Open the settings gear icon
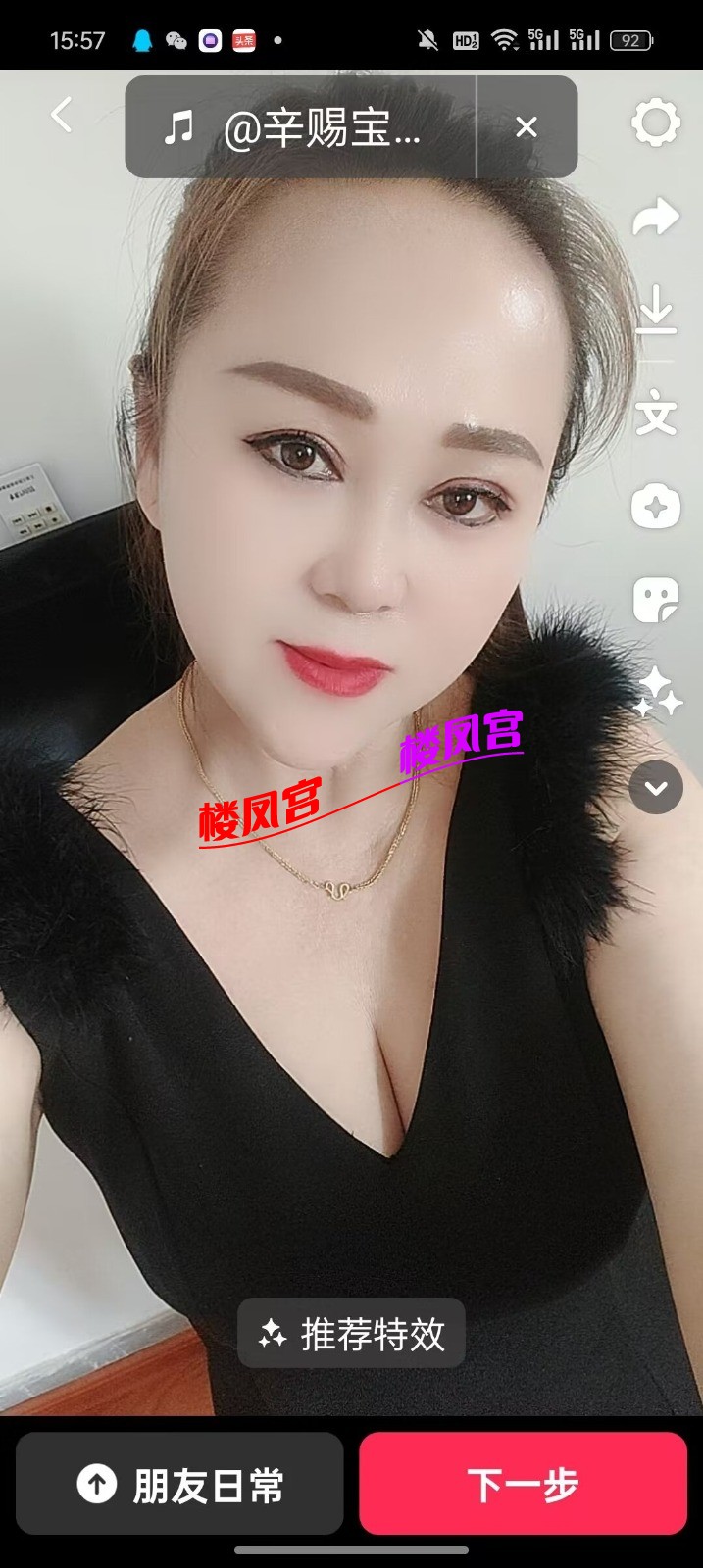The height and width of the screenshot is (1568, 703). (655, 123)
